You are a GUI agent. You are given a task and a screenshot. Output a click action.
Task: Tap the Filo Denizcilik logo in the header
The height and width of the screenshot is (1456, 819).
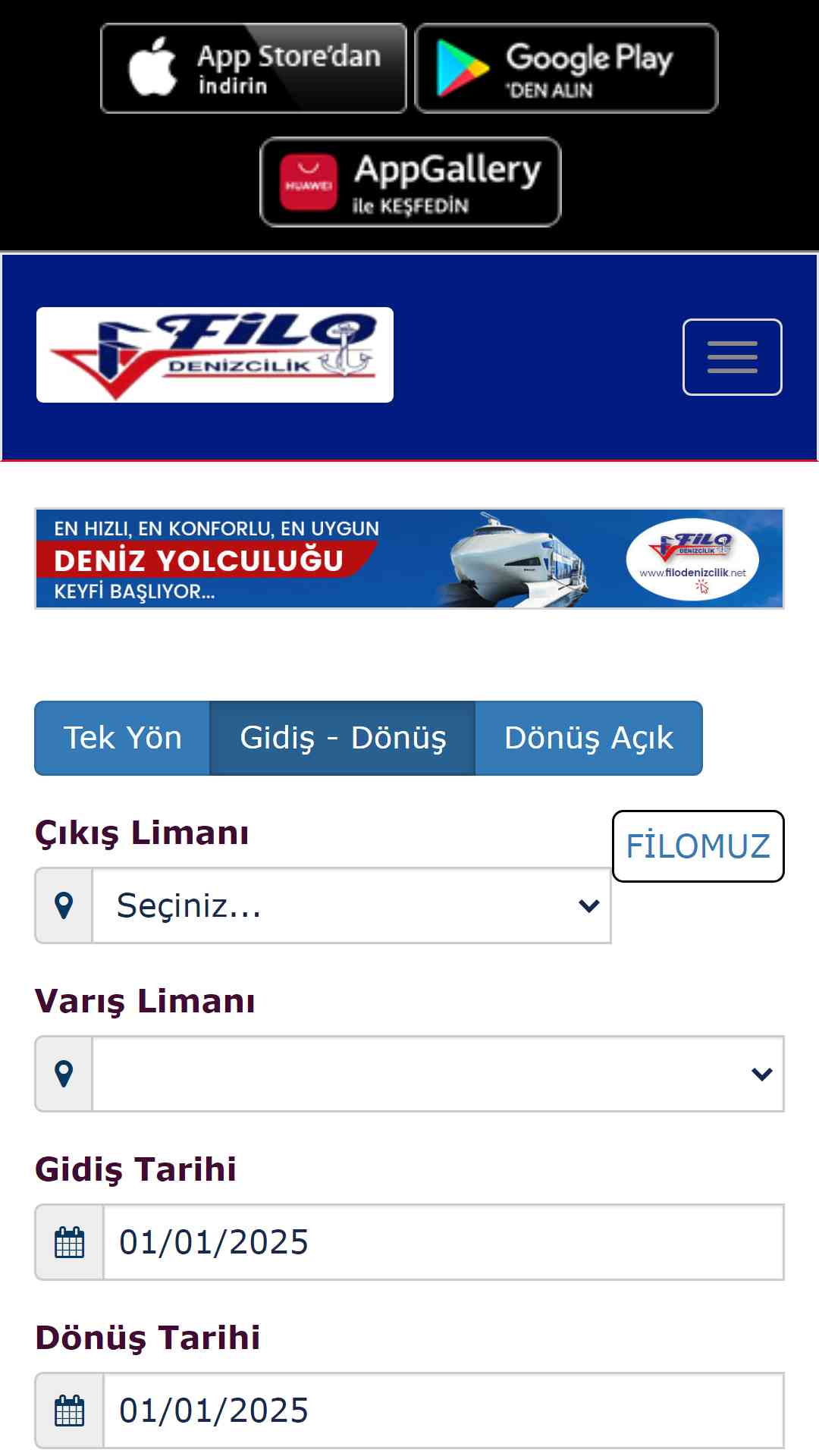pyautogui.click(x=215, y=355)
